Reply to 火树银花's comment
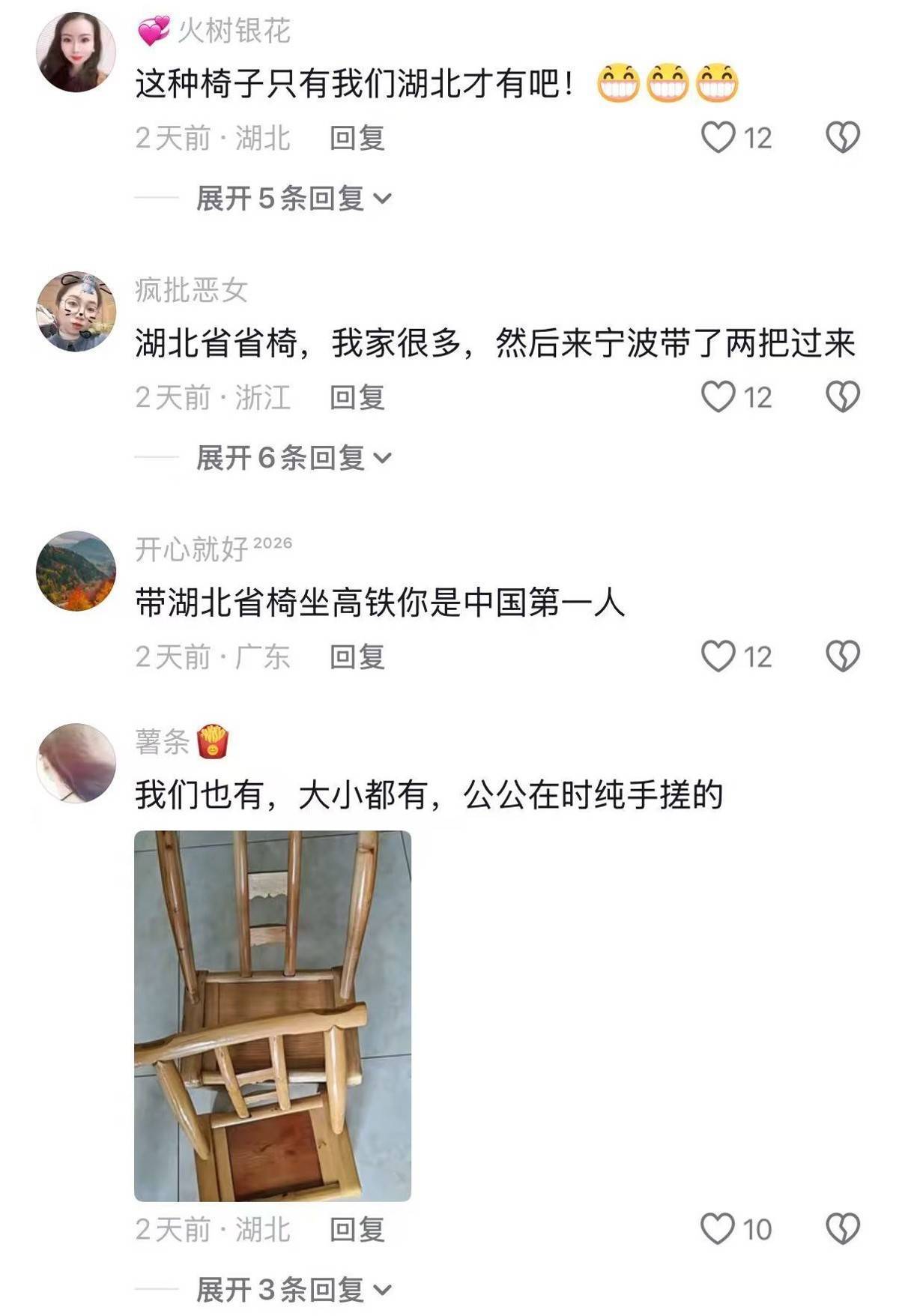The width and height of the screenshot is (899, 1316). tap(357, 138)
